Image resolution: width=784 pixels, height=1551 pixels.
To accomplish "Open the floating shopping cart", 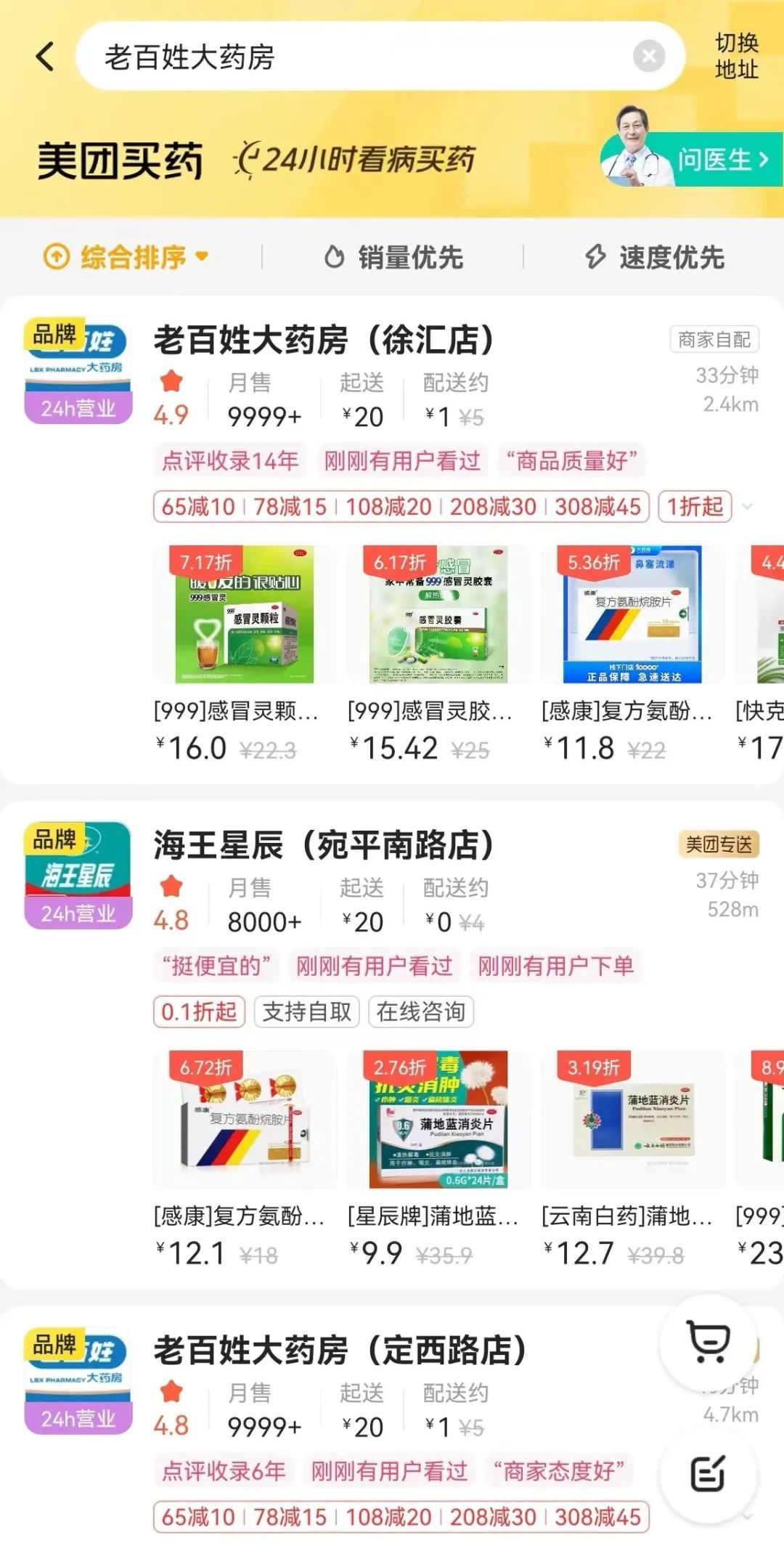I will 708,1343.
